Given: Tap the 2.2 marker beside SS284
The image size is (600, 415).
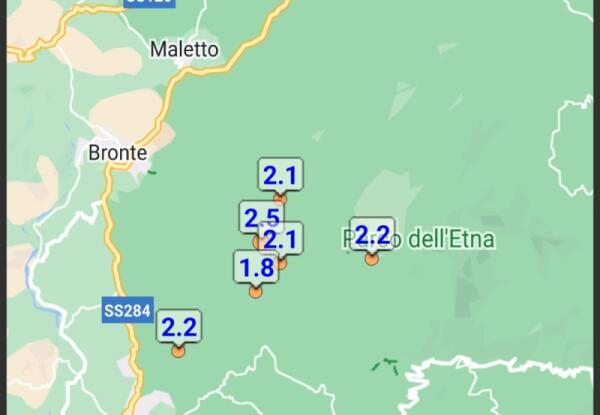Looking at the screenshot, I should pyautogui.click(x=179, y=327).
